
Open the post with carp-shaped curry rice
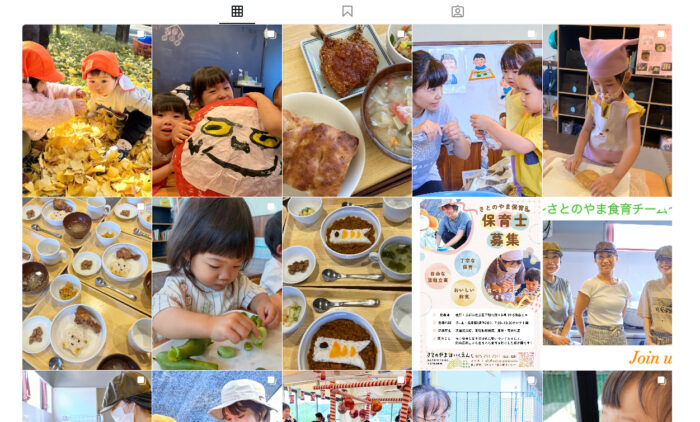point(346,283)
